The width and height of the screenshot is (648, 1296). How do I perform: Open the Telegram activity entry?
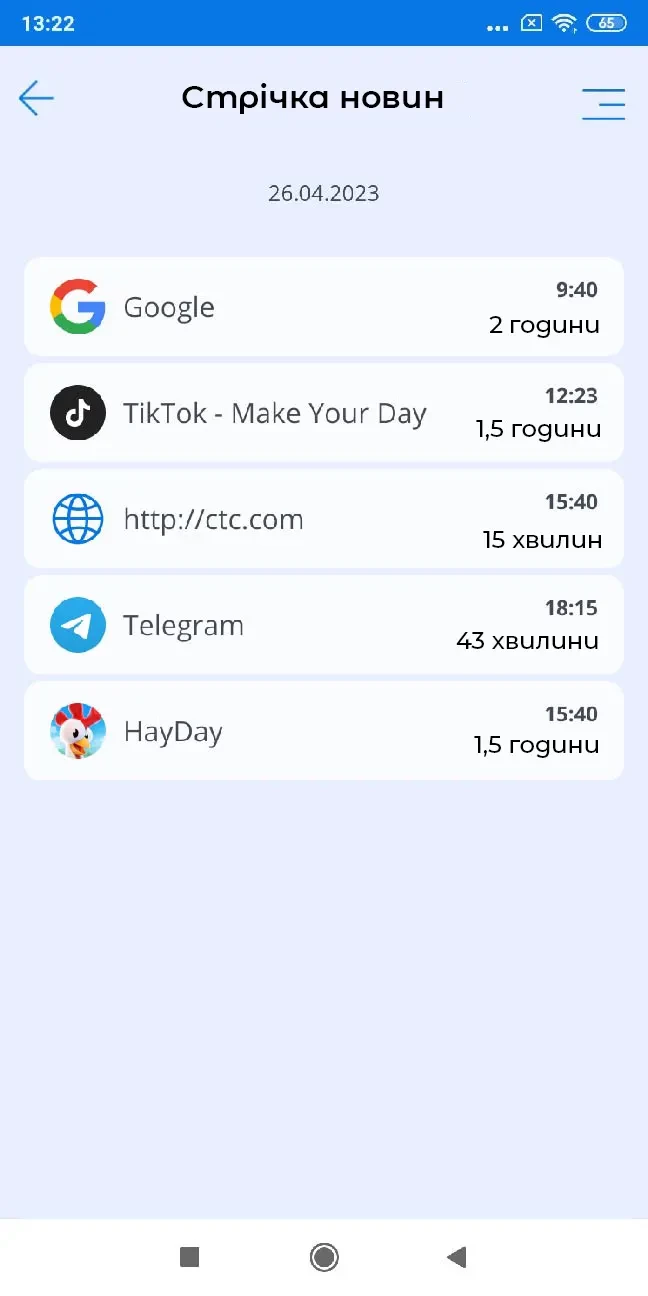[x=323, y=625]
